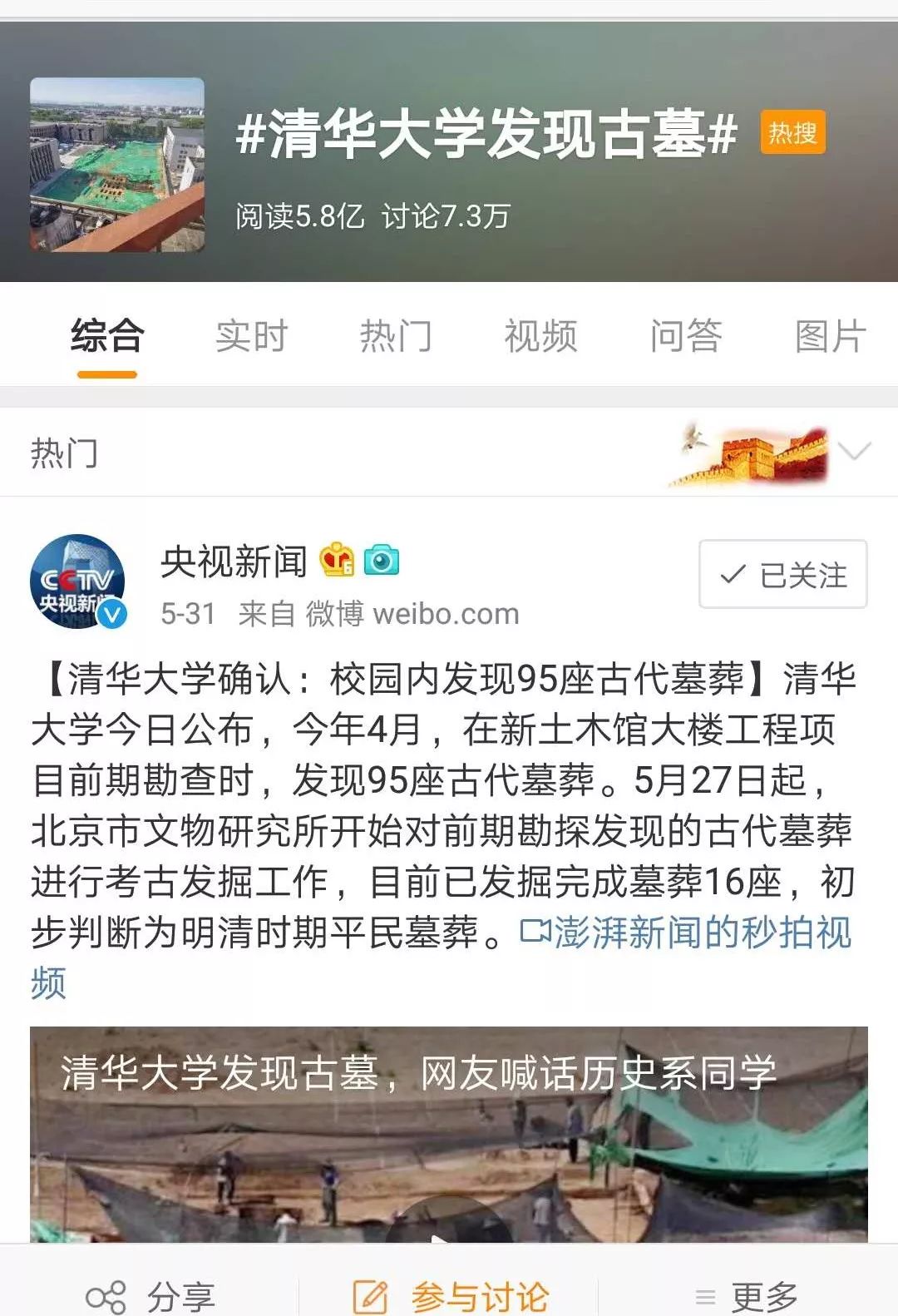The image size is (898, 1316).
Task: Open the 更多 menu
Action: click(x=747, y=1296)
